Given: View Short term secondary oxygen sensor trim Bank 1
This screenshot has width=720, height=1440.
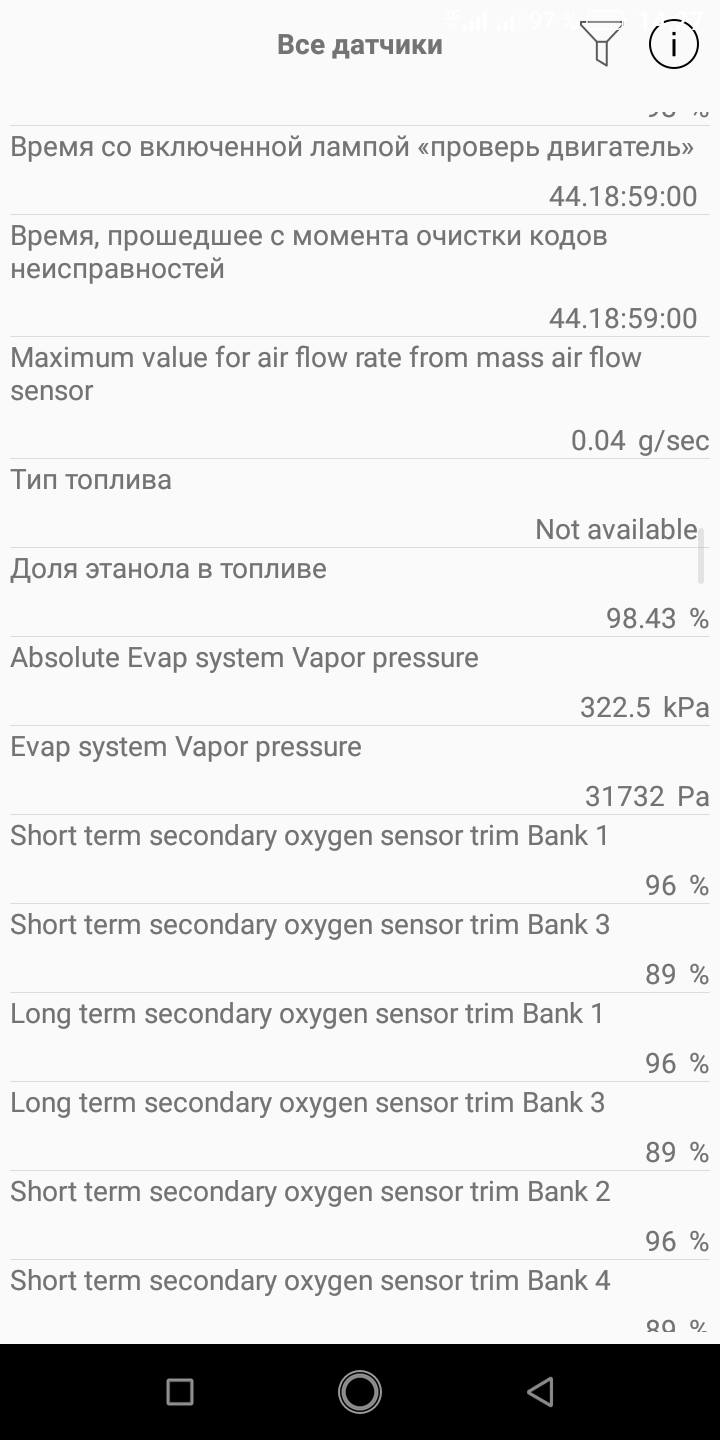Looking at the screenshot, I should [360, 860].
